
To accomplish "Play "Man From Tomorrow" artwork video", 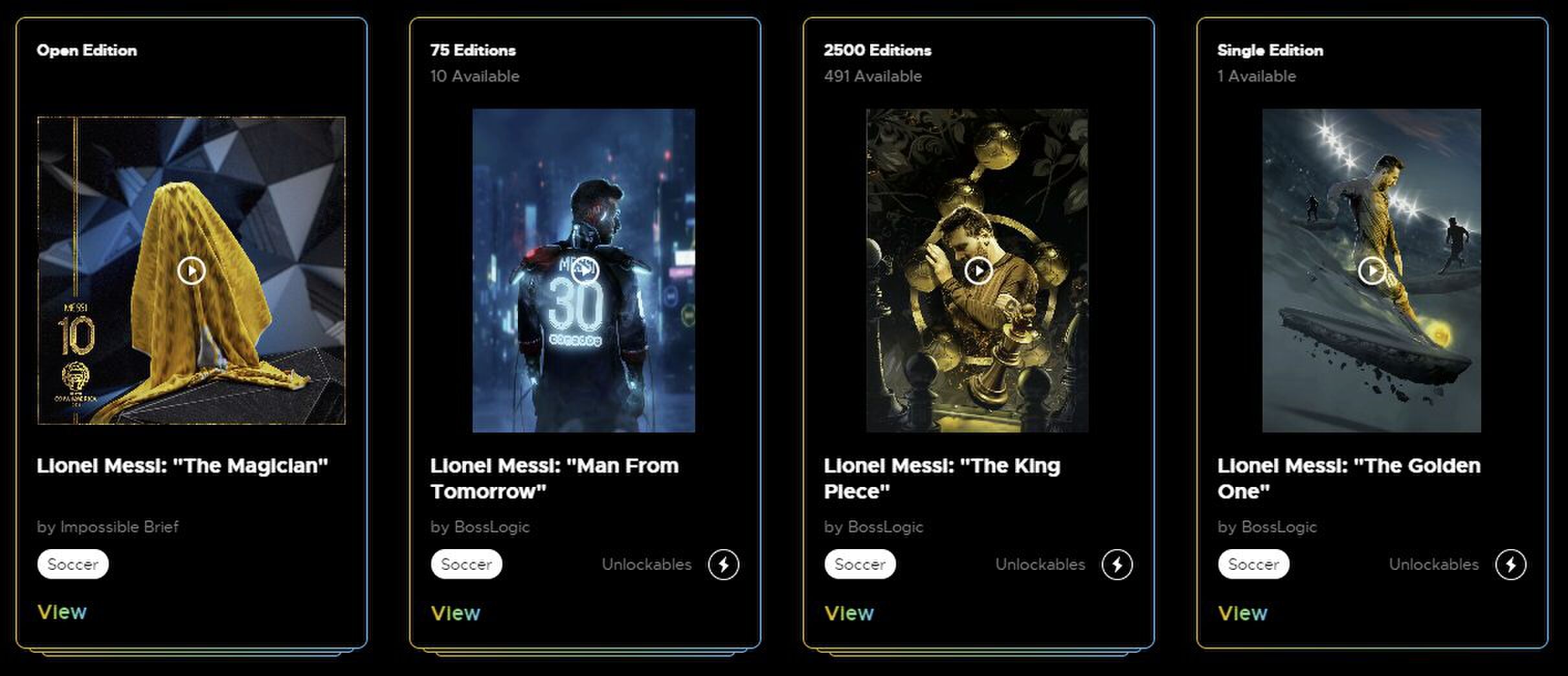I will (585, 271).
